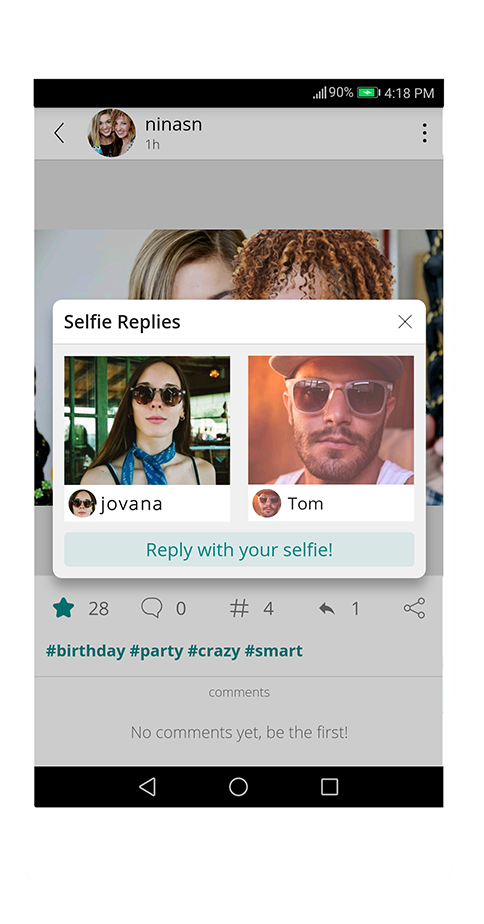Open the #birthday hashtag
The height and width of the screenshot is (924, 484).
[85, 651]
